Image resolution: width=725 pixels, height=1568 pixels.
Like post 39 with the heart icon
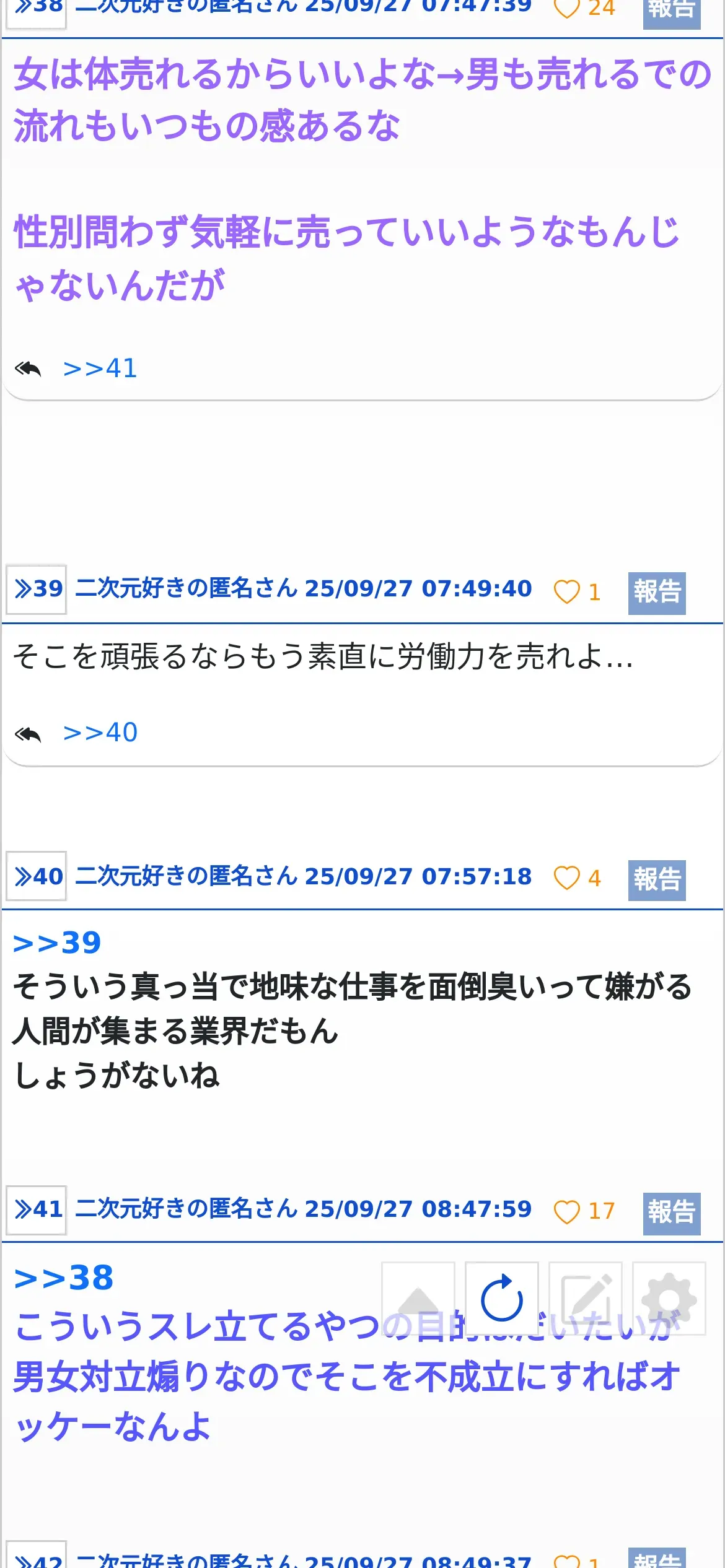[x=566, y=591]
